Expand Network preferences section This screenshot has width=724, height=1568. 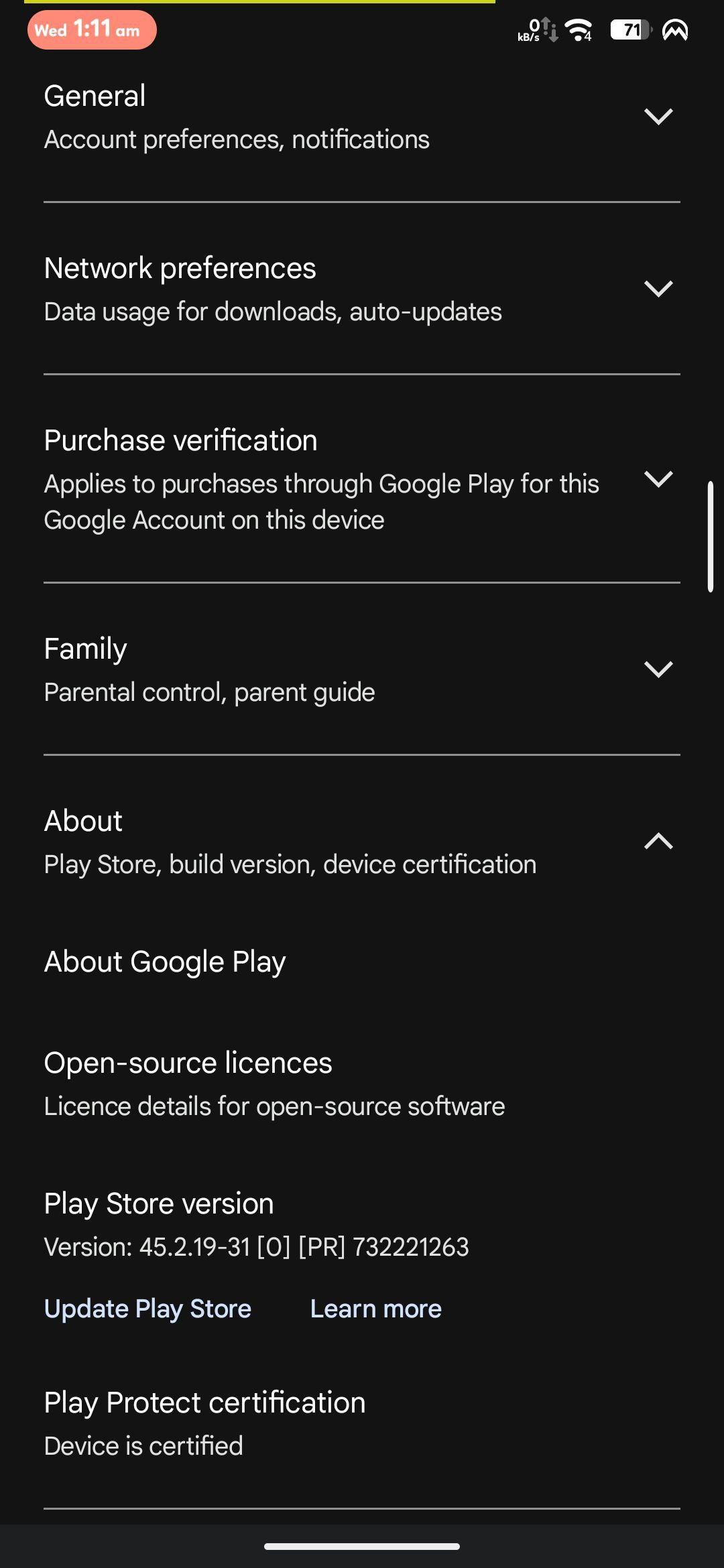coord(362,289)
